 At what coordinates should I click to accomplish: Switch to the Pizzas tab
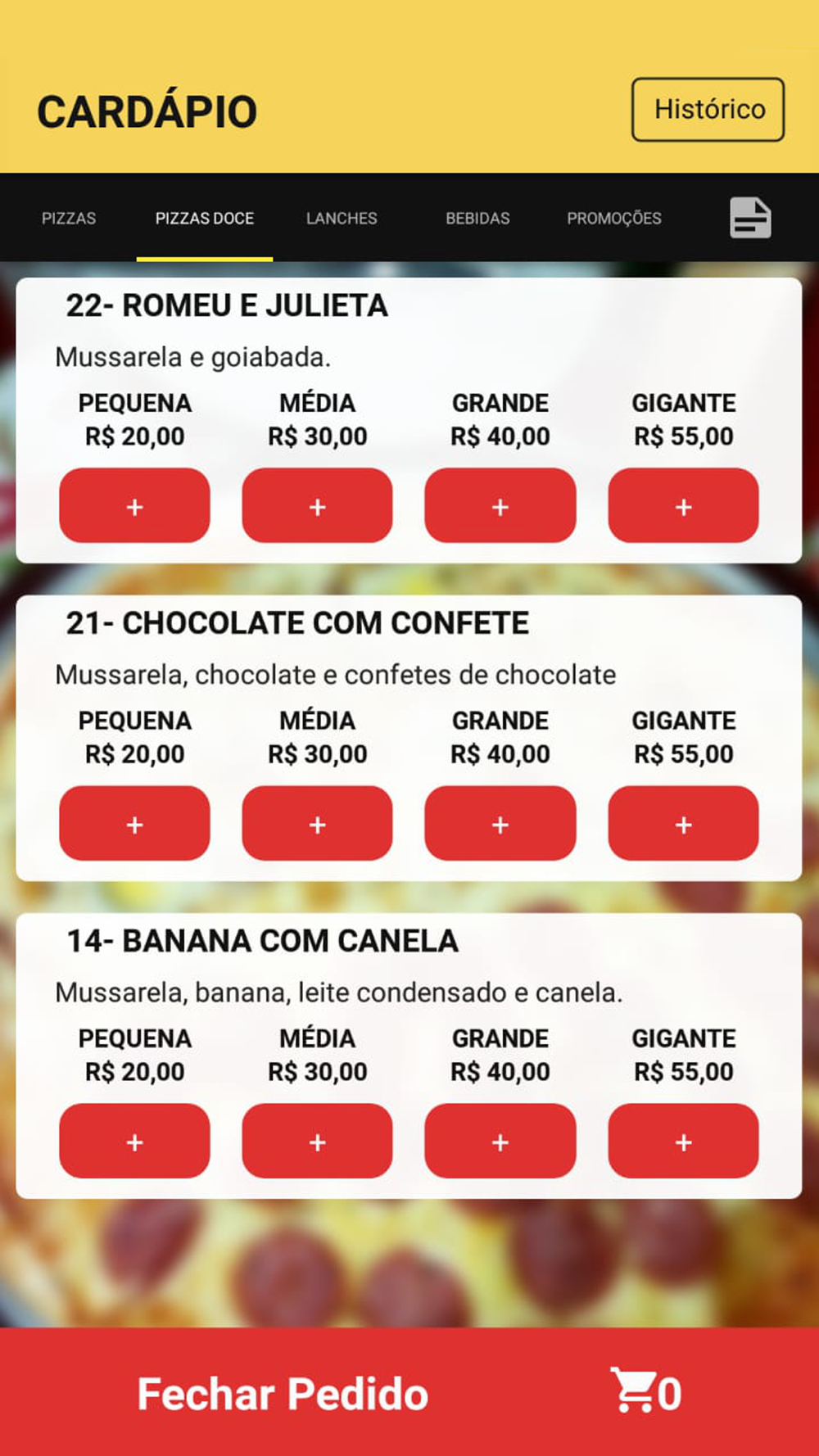click(x=69, y=218)
